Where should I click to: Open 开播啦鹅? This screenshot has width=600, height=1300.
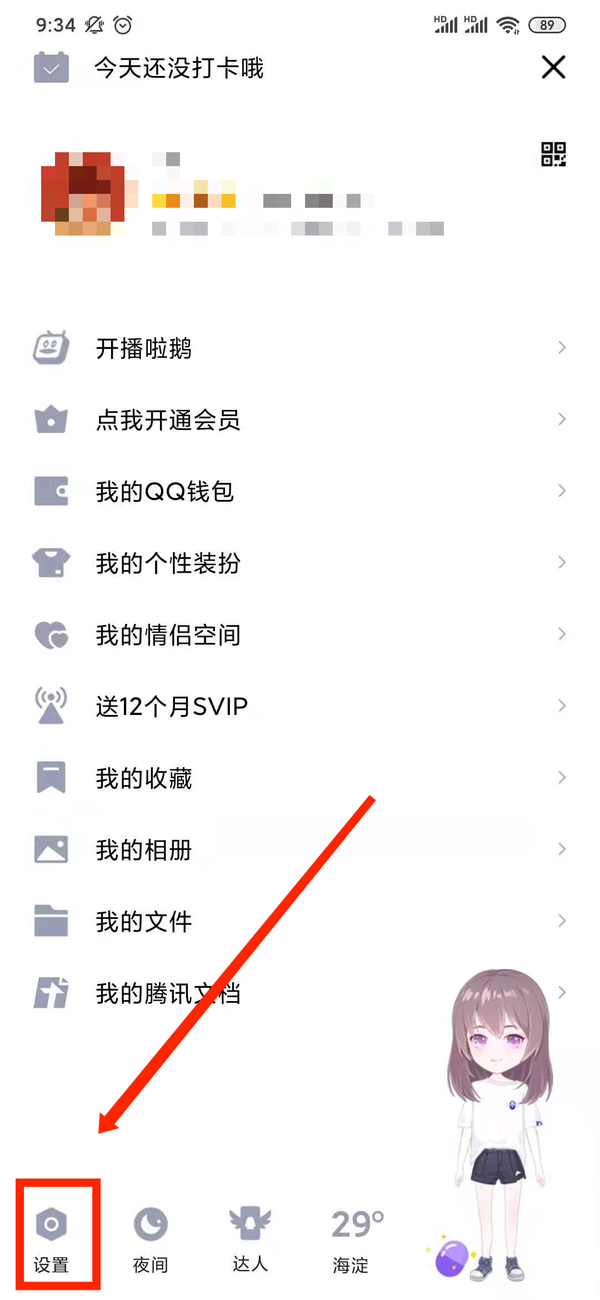coord(143,349)
